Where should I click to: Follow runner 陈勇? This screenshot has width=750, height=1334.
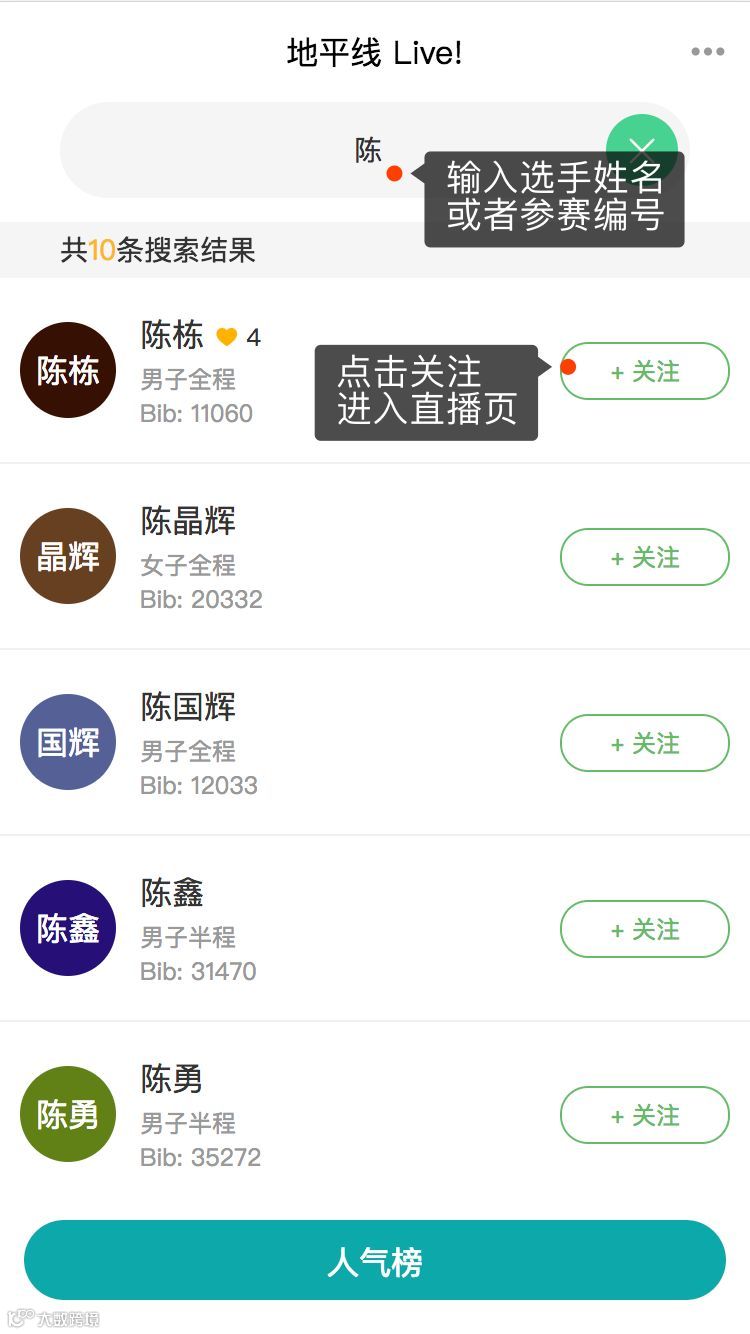point(644,1115)
